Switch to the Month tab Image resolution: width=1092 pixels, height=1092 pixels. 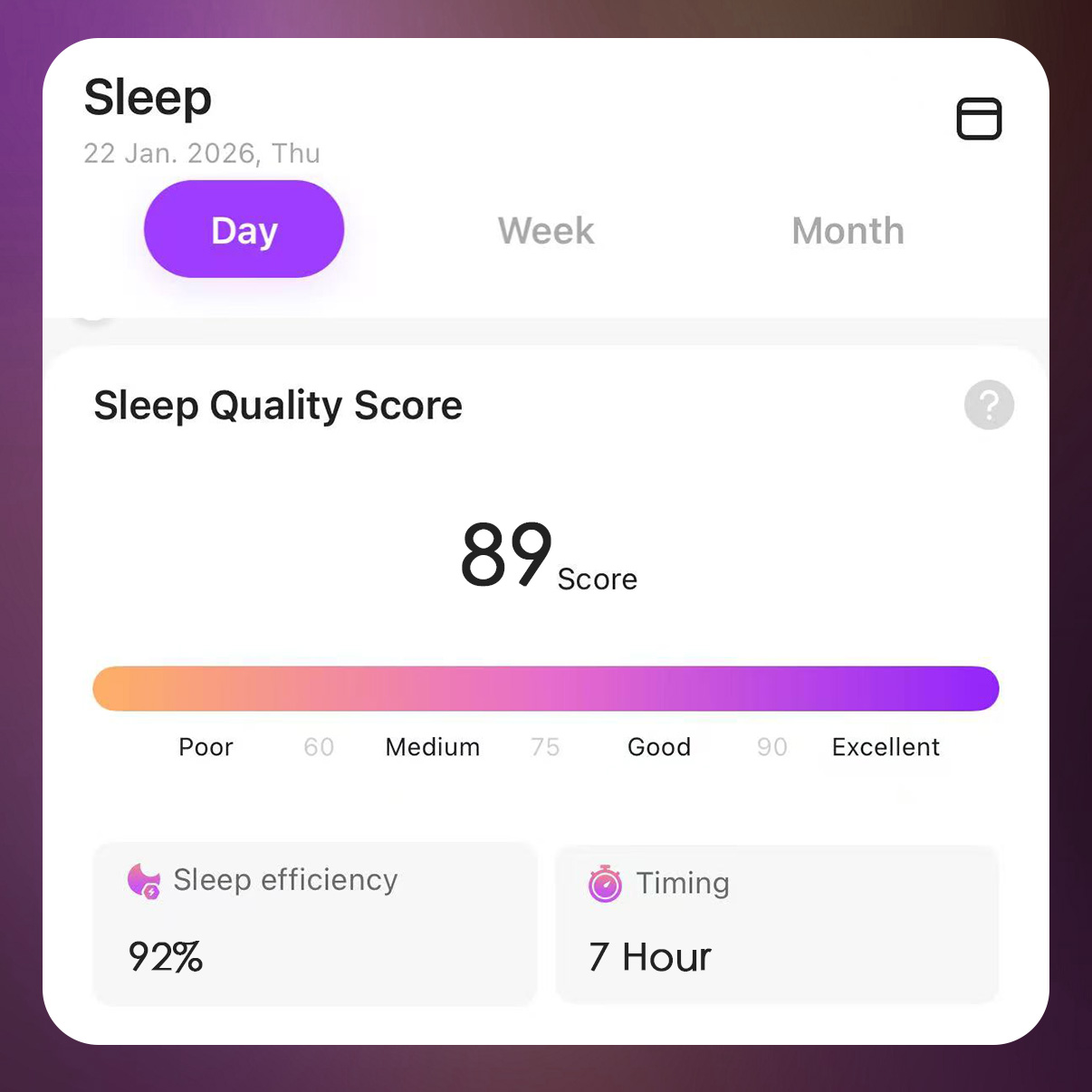click(x=848, y=231)
